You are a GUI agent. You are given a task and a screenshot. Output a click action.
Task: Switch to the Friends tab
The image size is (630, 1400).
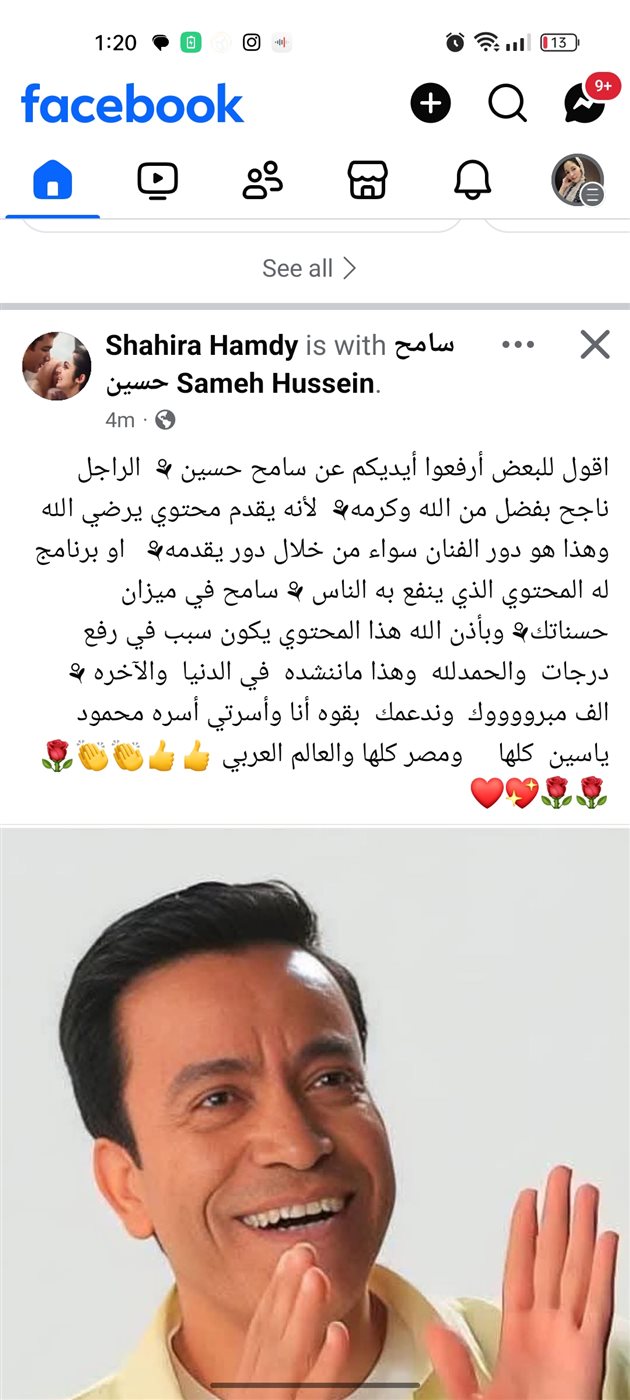263,181
